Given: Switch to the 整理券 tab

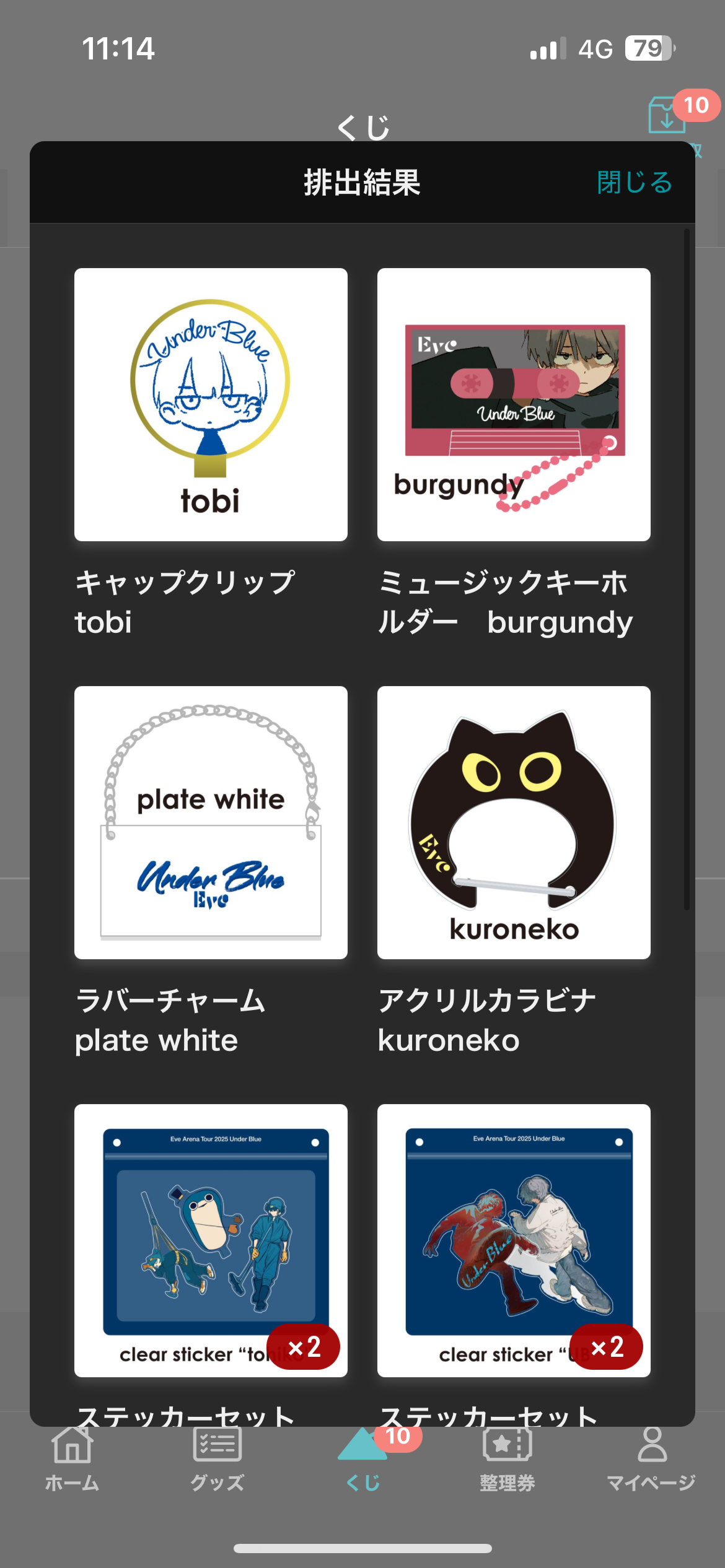Looking at the screenshot, I should tap(507, 1460).
